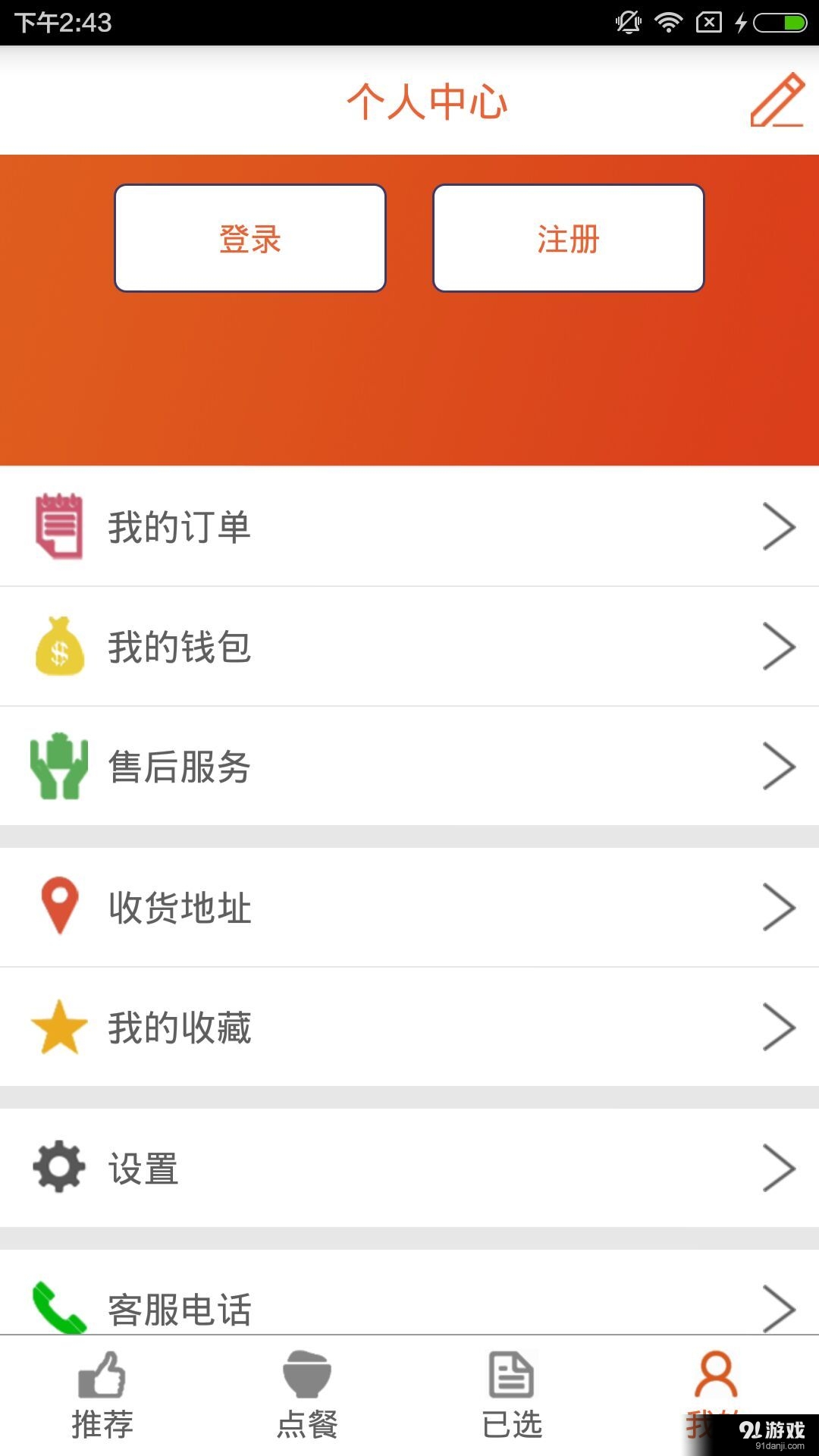Expand the 我的订单 row chevron
This screenshot has height=1456, width=819.
point(780,526)
